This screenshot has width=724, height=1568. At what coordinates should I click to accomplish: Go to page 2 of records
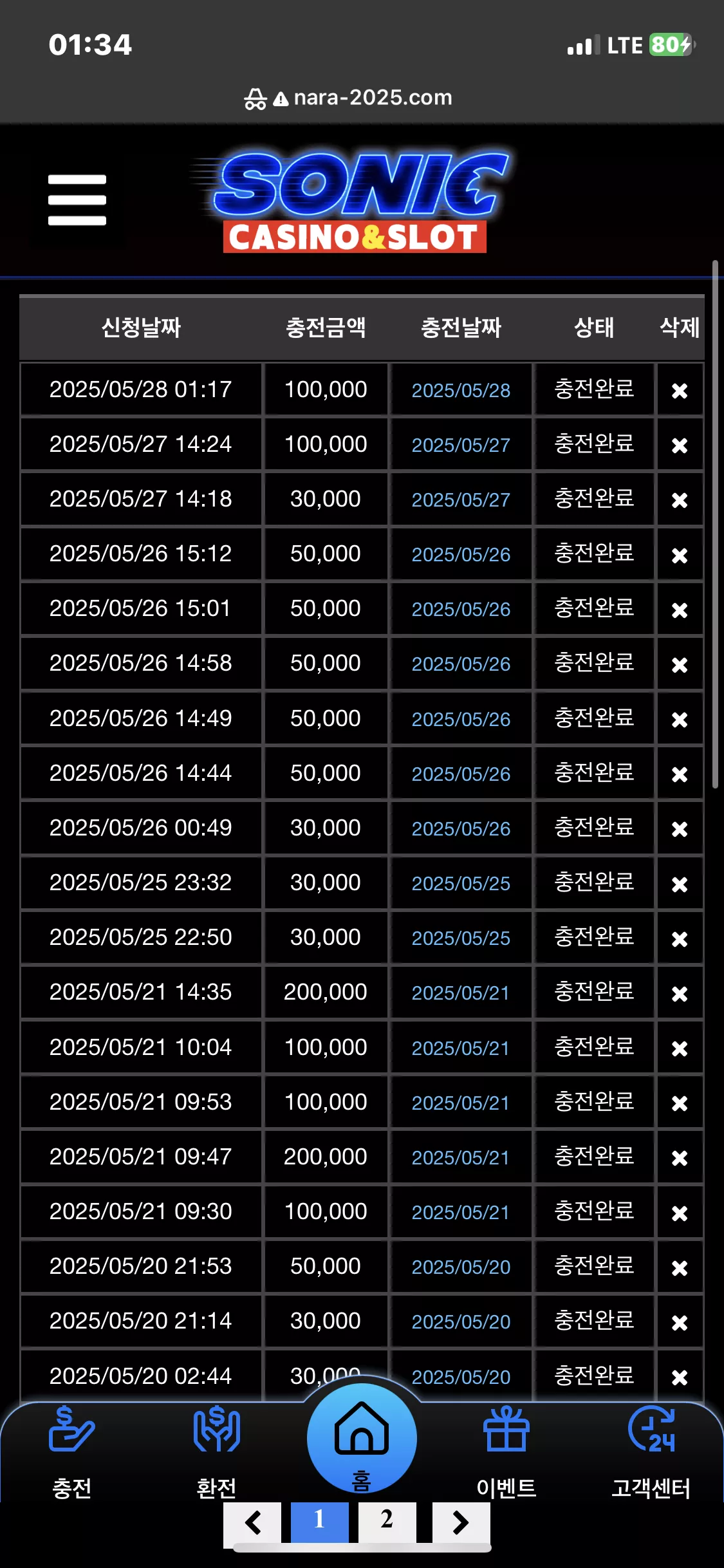[x=387, y=1522]
